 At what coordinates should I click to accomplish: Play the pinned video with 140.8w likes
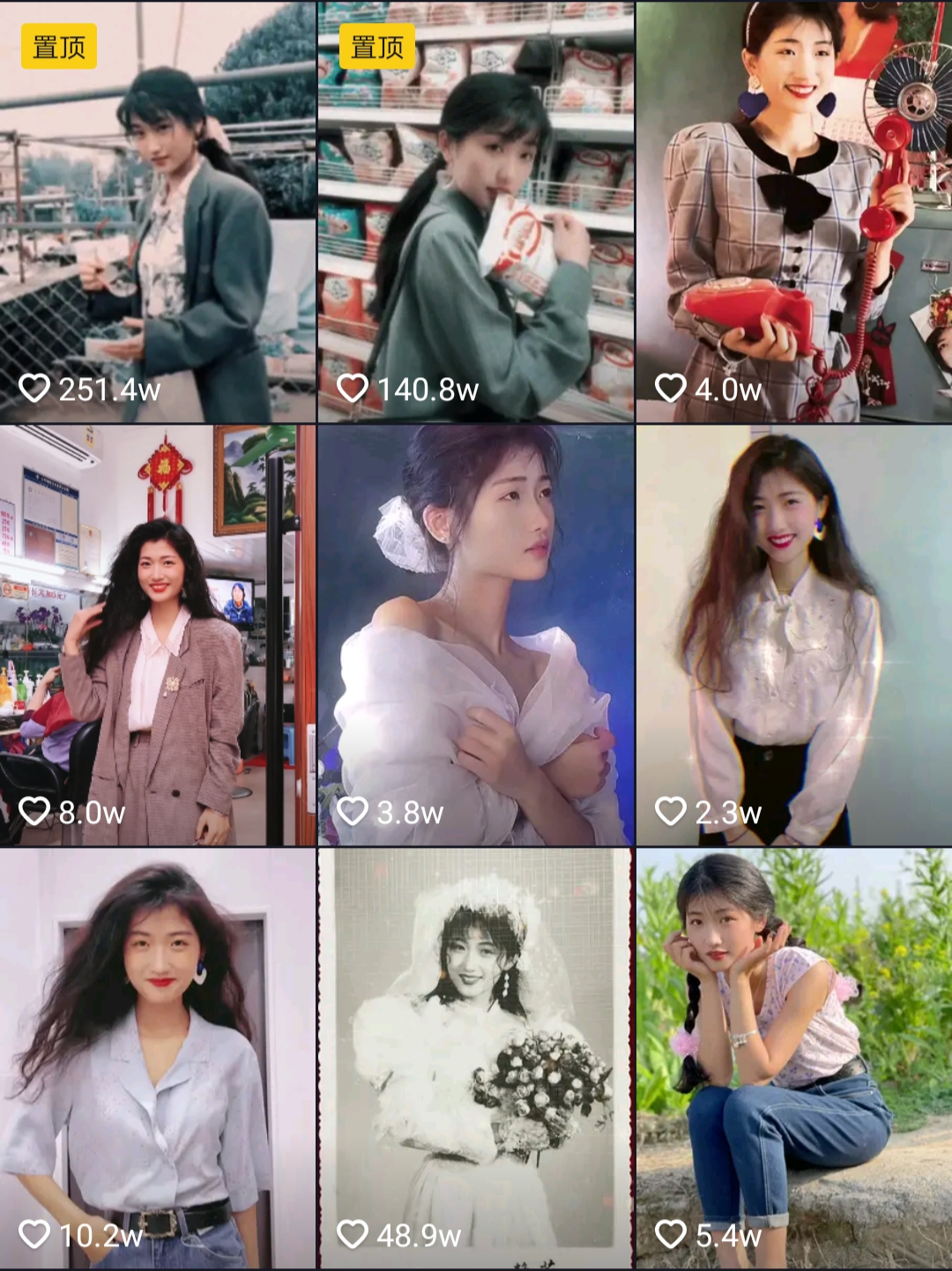pos(476,212)
